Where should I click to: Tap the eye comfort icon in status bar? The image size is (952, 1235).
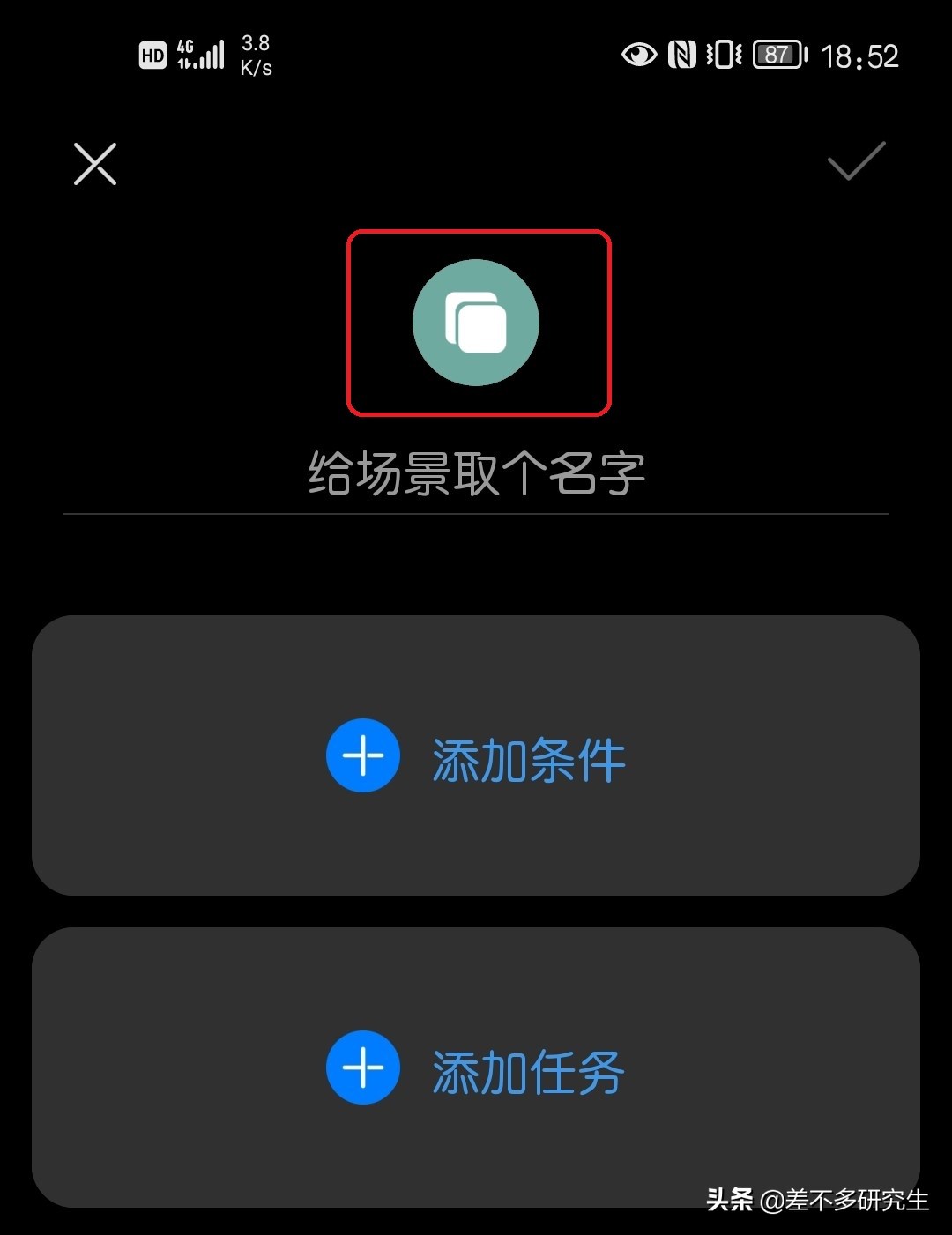[x=641, y=55]
